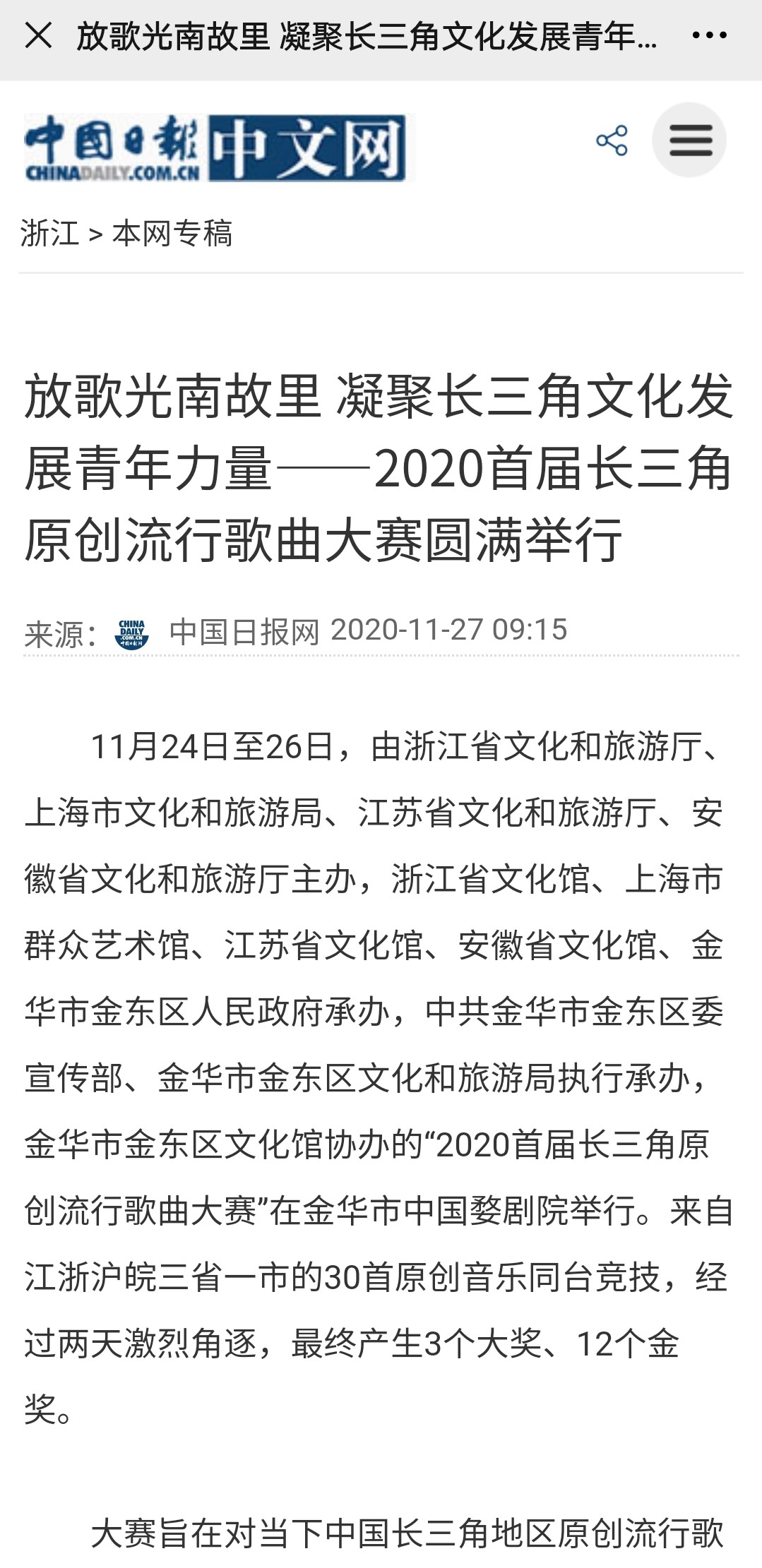Screen dimensions: 762x1568
Task: Open the 本网专稿 breadcrumb link
Action: coord(172,233)
